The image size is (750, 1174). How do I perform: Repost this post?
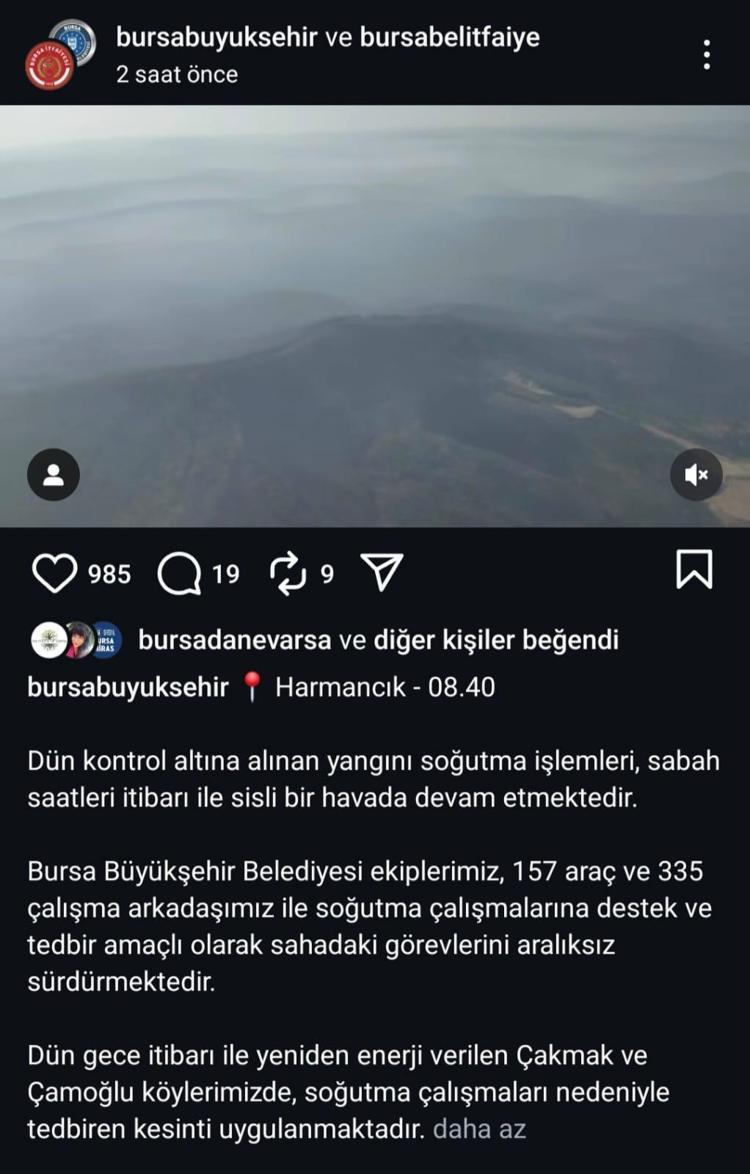(x=288, y=573)
